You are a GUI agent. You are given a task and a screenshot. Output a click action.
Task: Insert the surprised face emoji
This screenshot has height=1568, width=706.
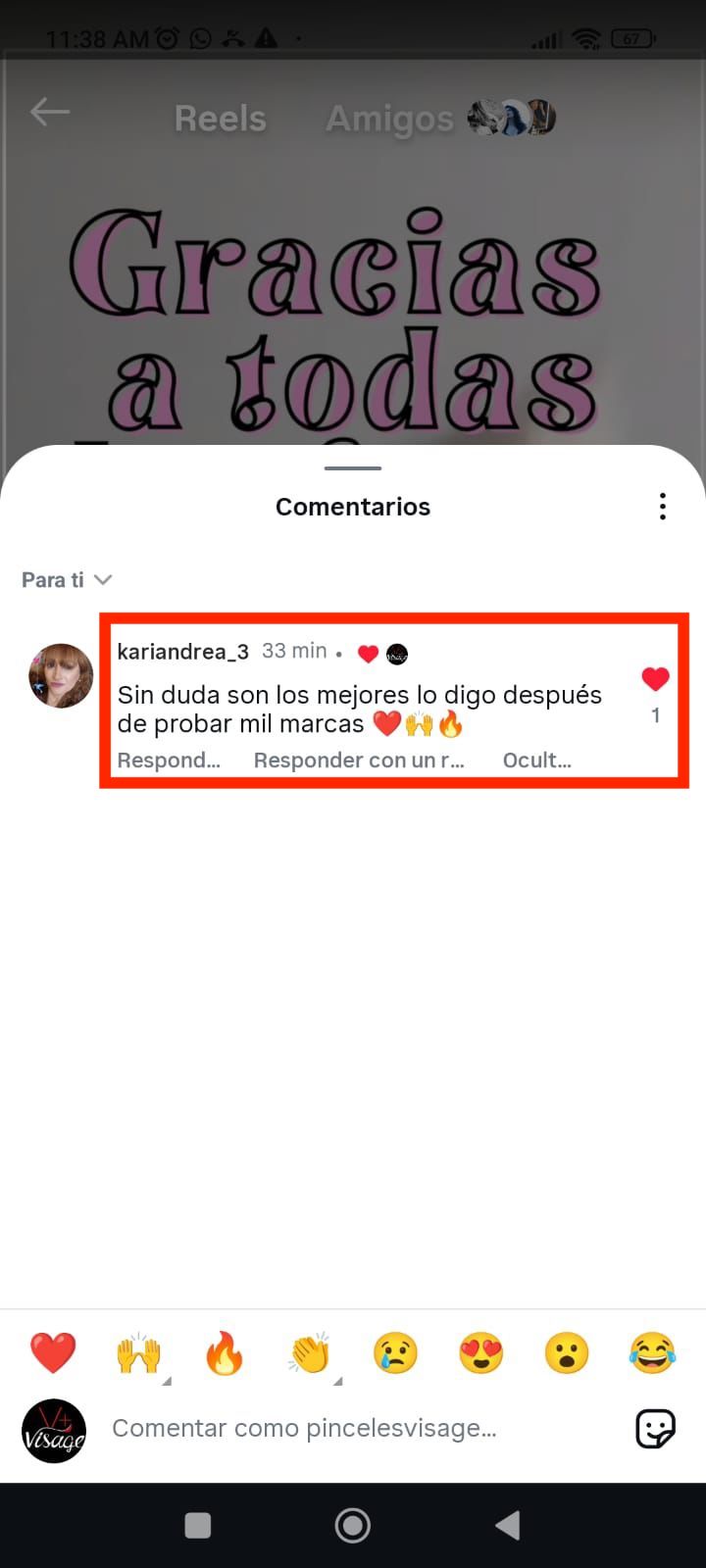pos(567,1353)
